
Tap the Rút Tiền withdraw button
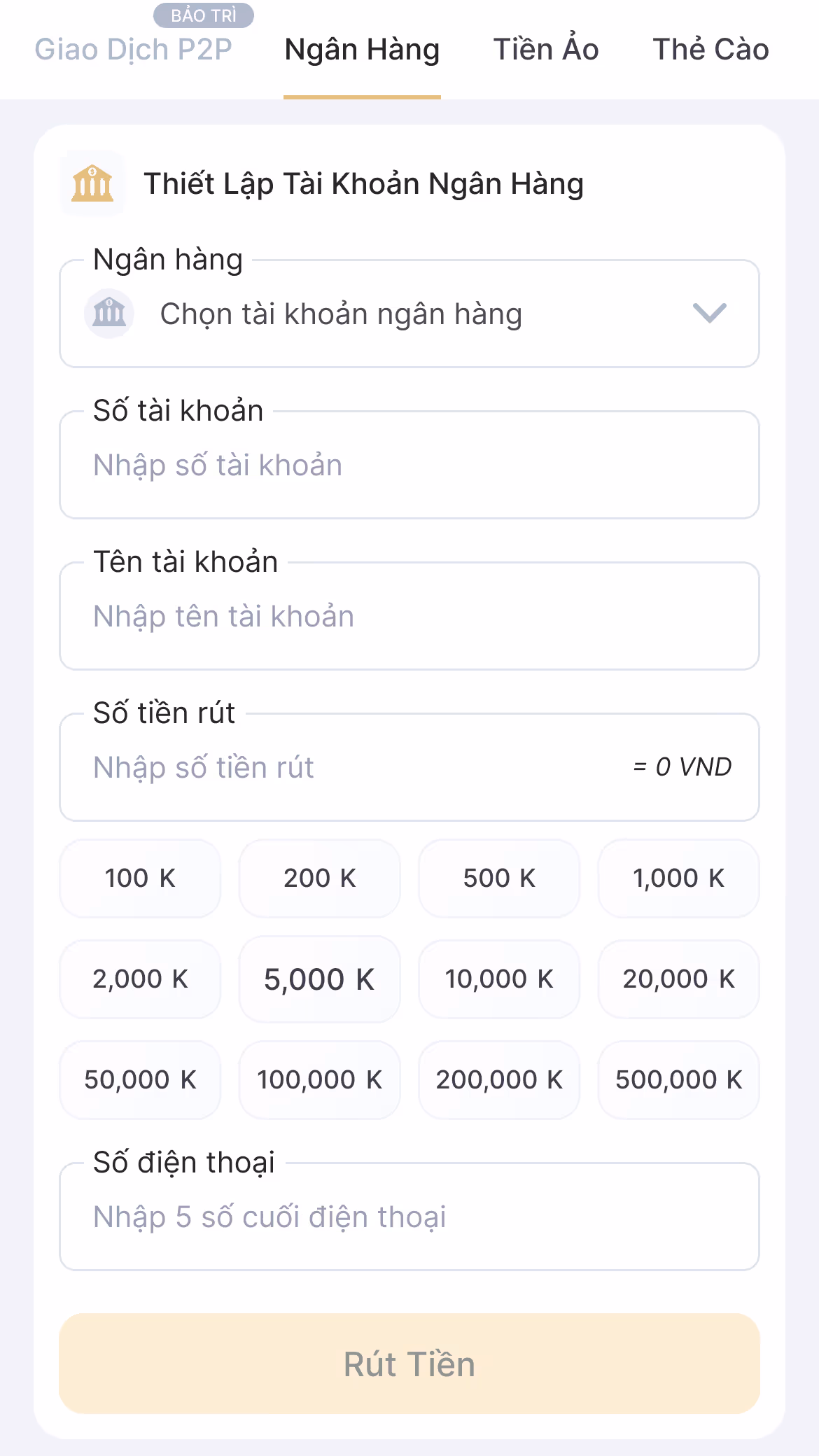click(x=409, y=1364)
